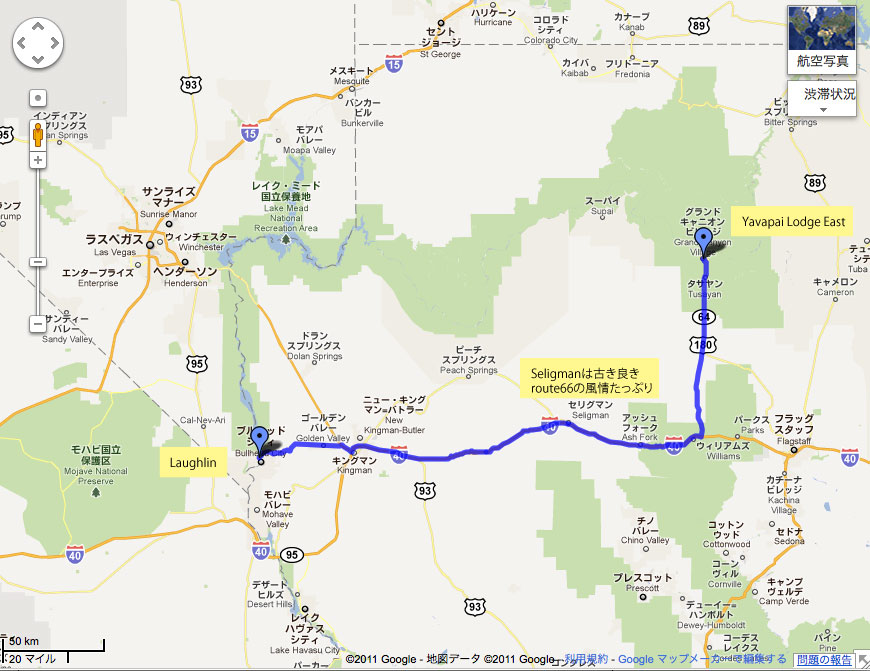The image size is (870, 671).
Task: Pan the map right with the arrow
Action: click(x=55, y=42)
